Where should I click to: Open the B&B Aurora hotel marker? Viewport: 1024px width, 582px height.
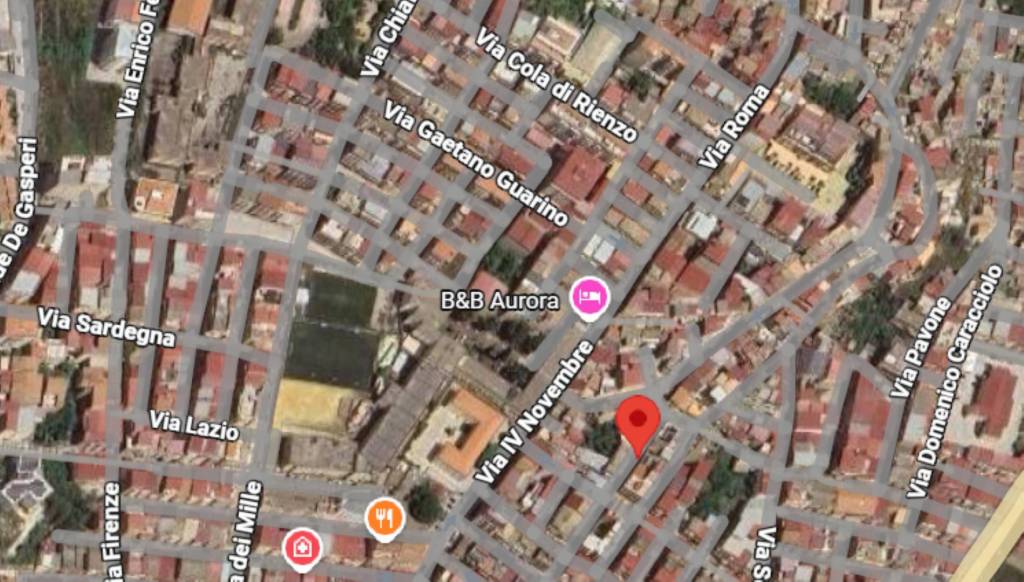coord(590,298)
